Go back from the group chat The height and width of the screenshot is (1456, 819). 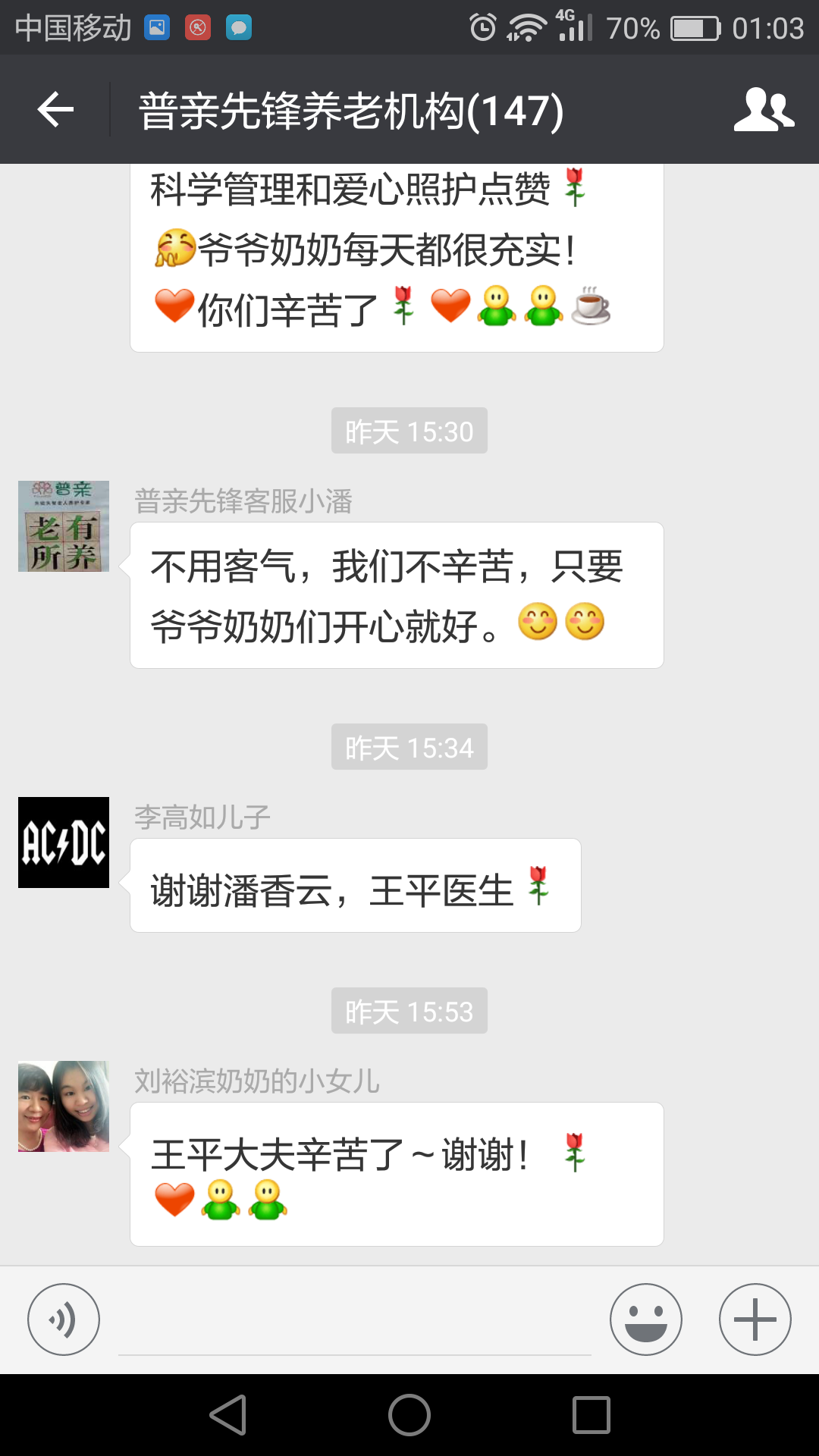point(55,110)
